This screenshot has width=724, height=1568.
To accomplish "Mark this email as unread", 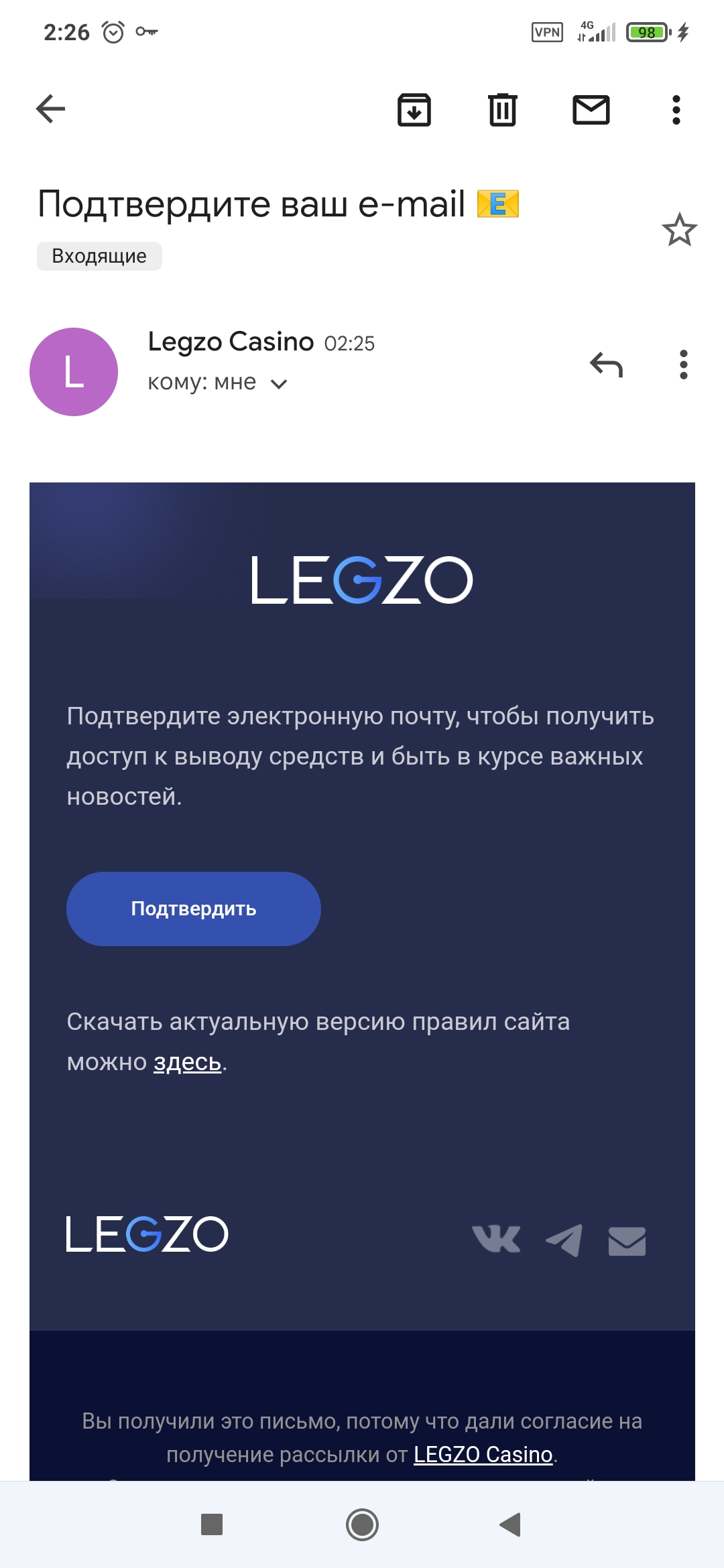I will 591,110.
